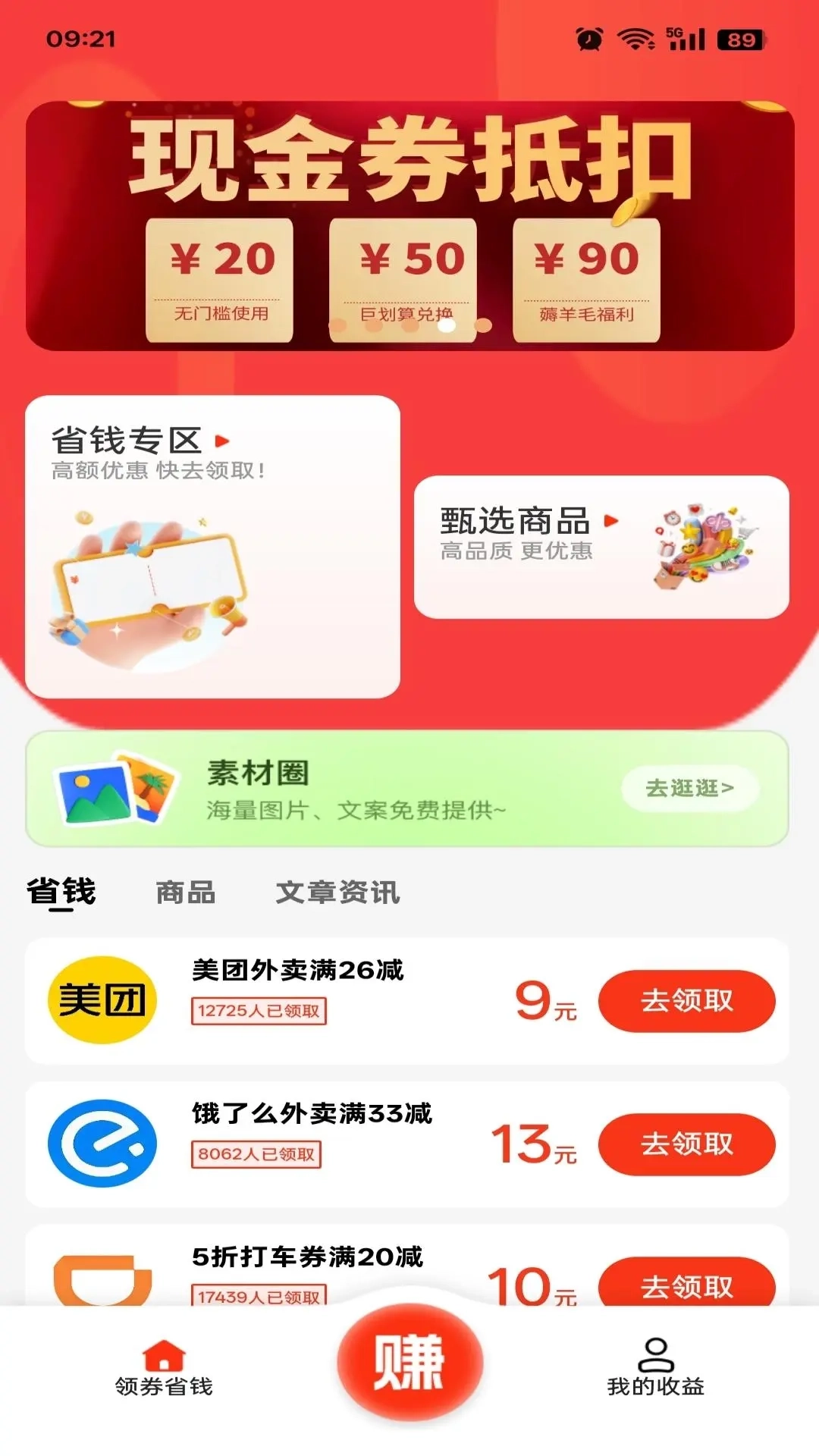Switch to the 商品 tab
This screenshot has width=819, height=1456.
point(185,893)
